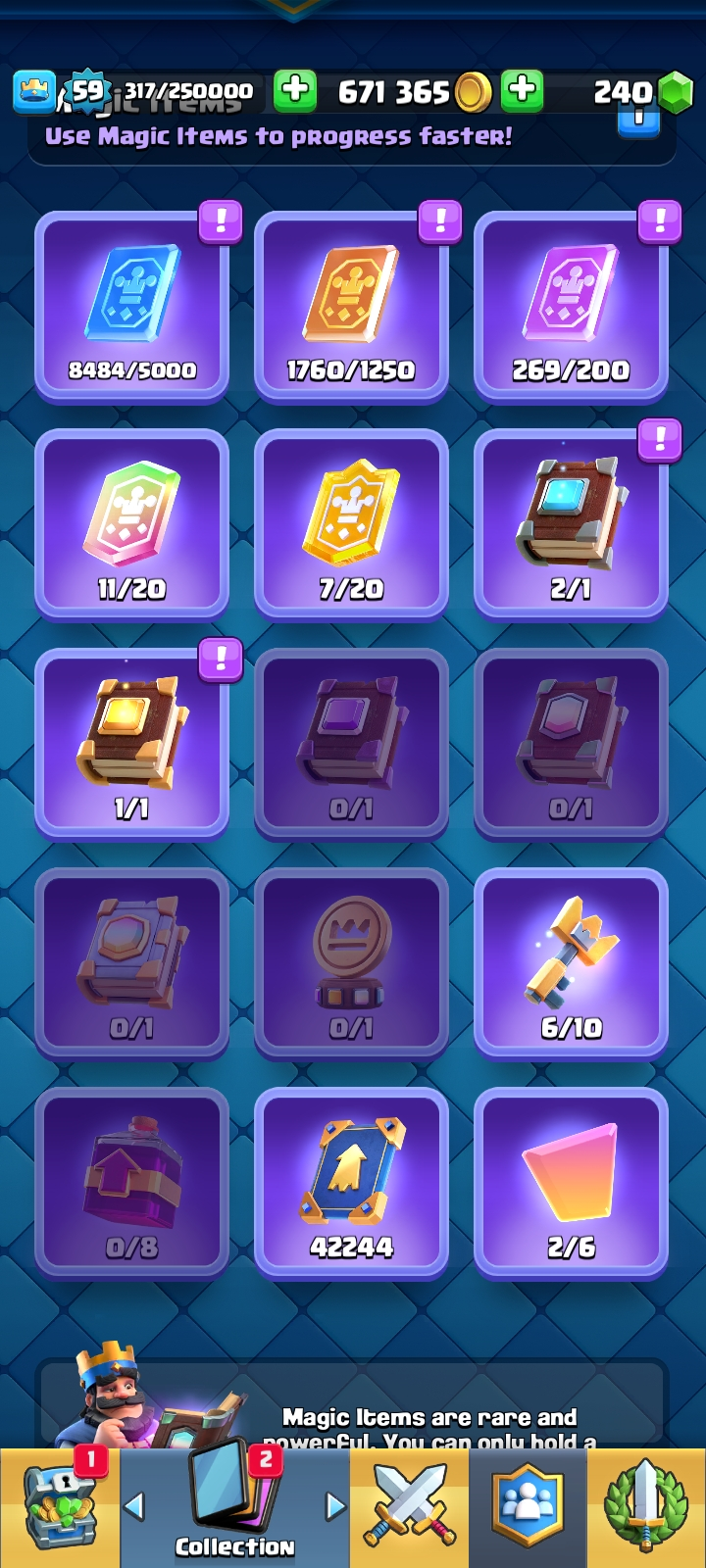Tap the left arrow beside Collection
Image resolution: width=706 pixels, height=1568 pixels.
click(135, 1505)
